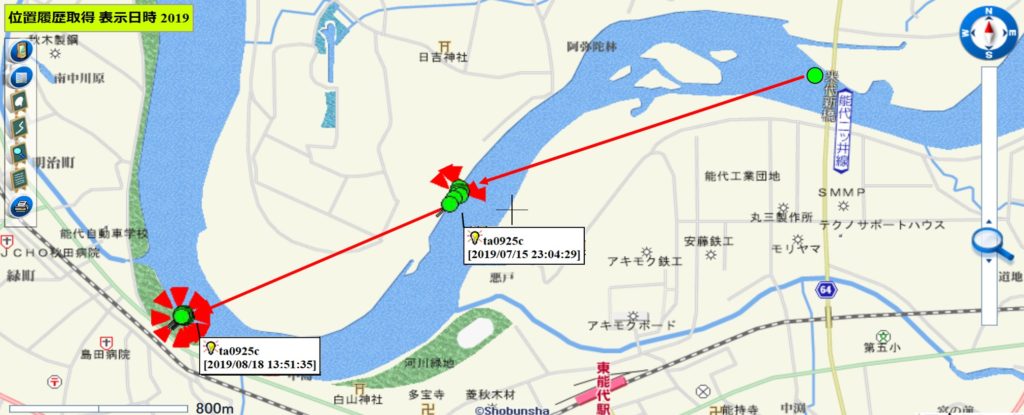The width and height of the screenshot is (1024, 415).
Task: Tap the phone icon in the left toolbar
Action: pos(21,51)
